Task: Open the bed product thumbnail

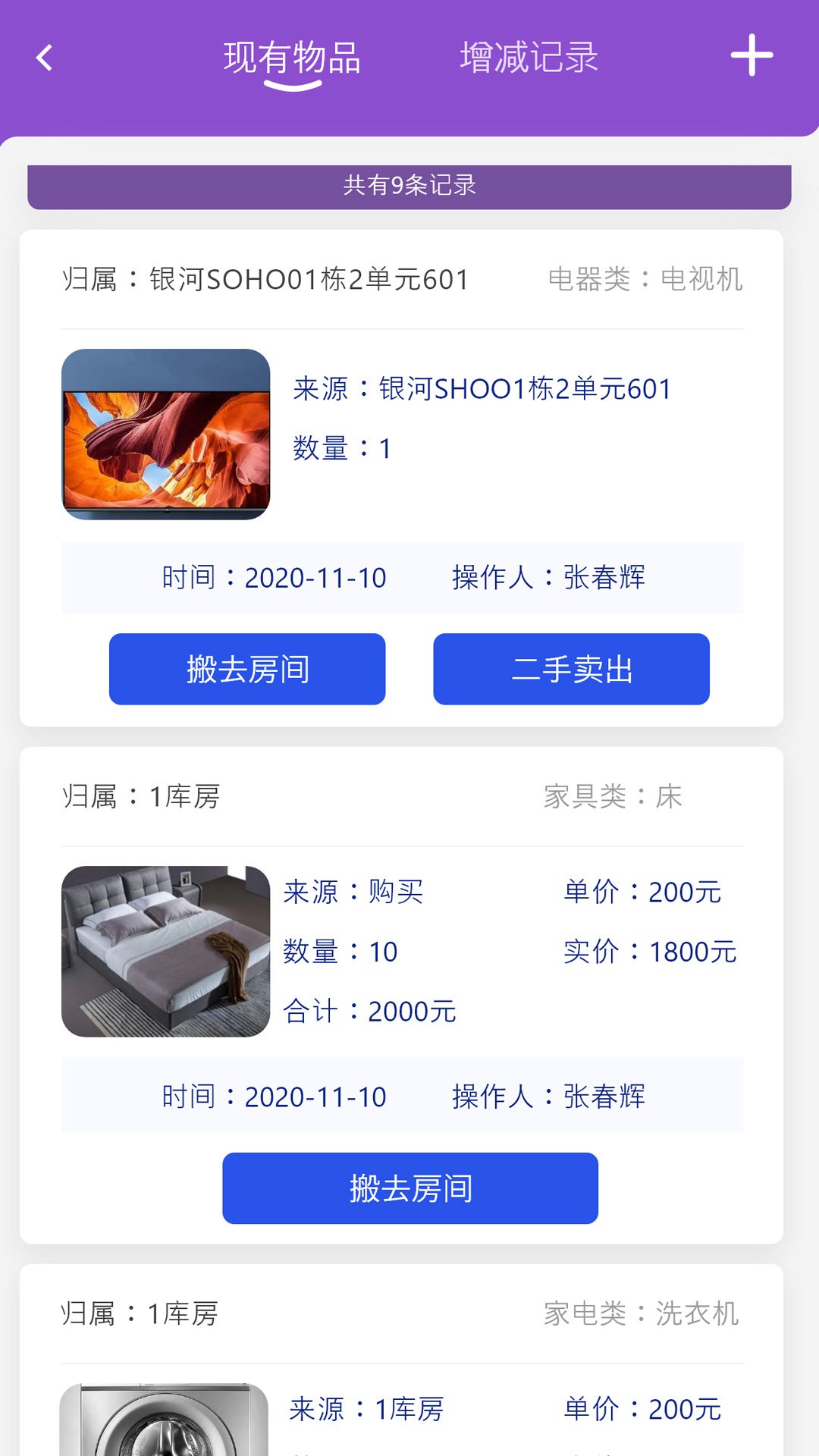Action: pos(166,950)
